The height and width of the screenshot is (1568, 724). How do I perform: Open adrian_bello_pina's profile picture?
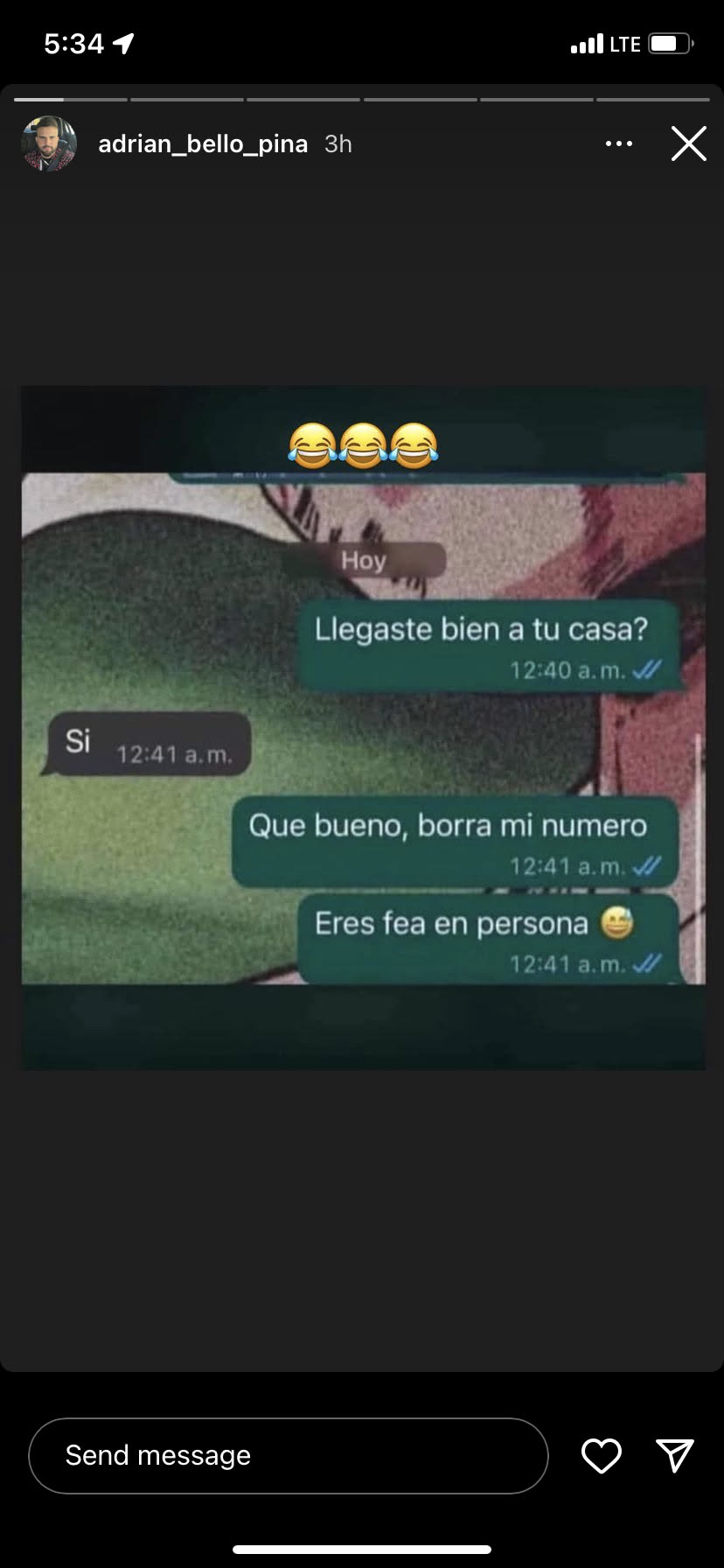[x=49, y=143]
